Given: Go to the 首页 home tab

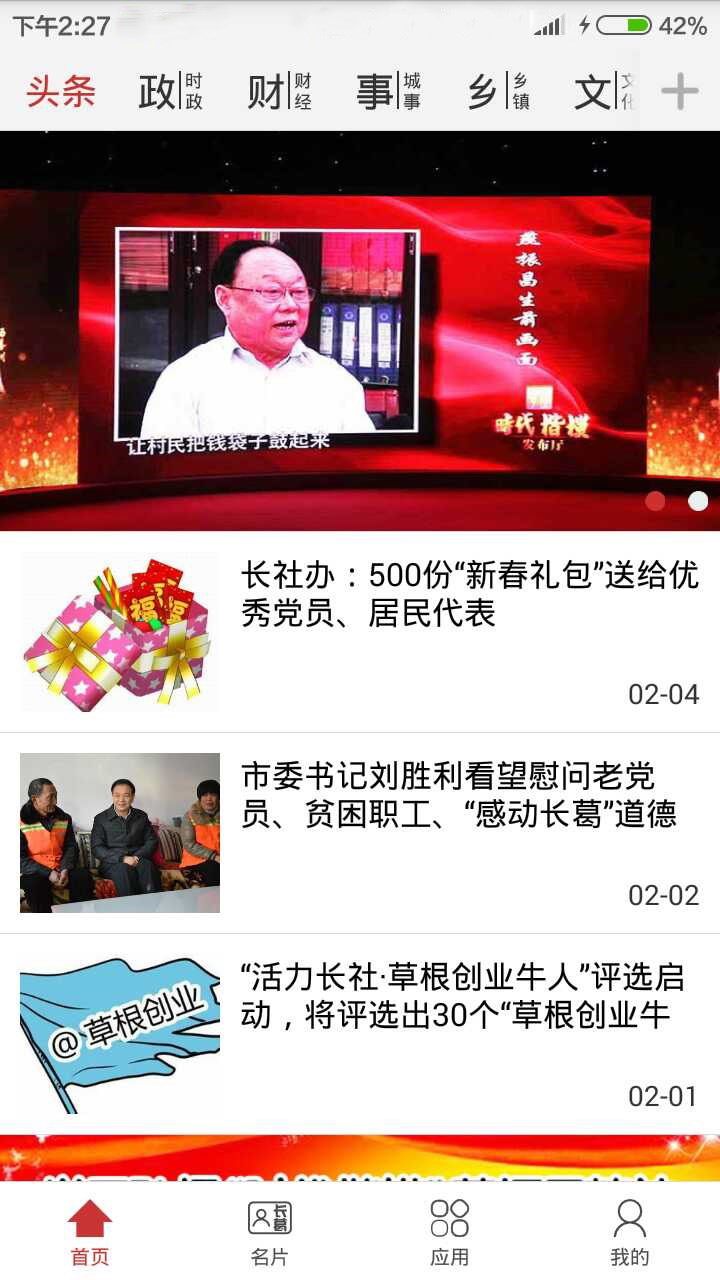Looking at the screenshot, I should click(90, 1233).
